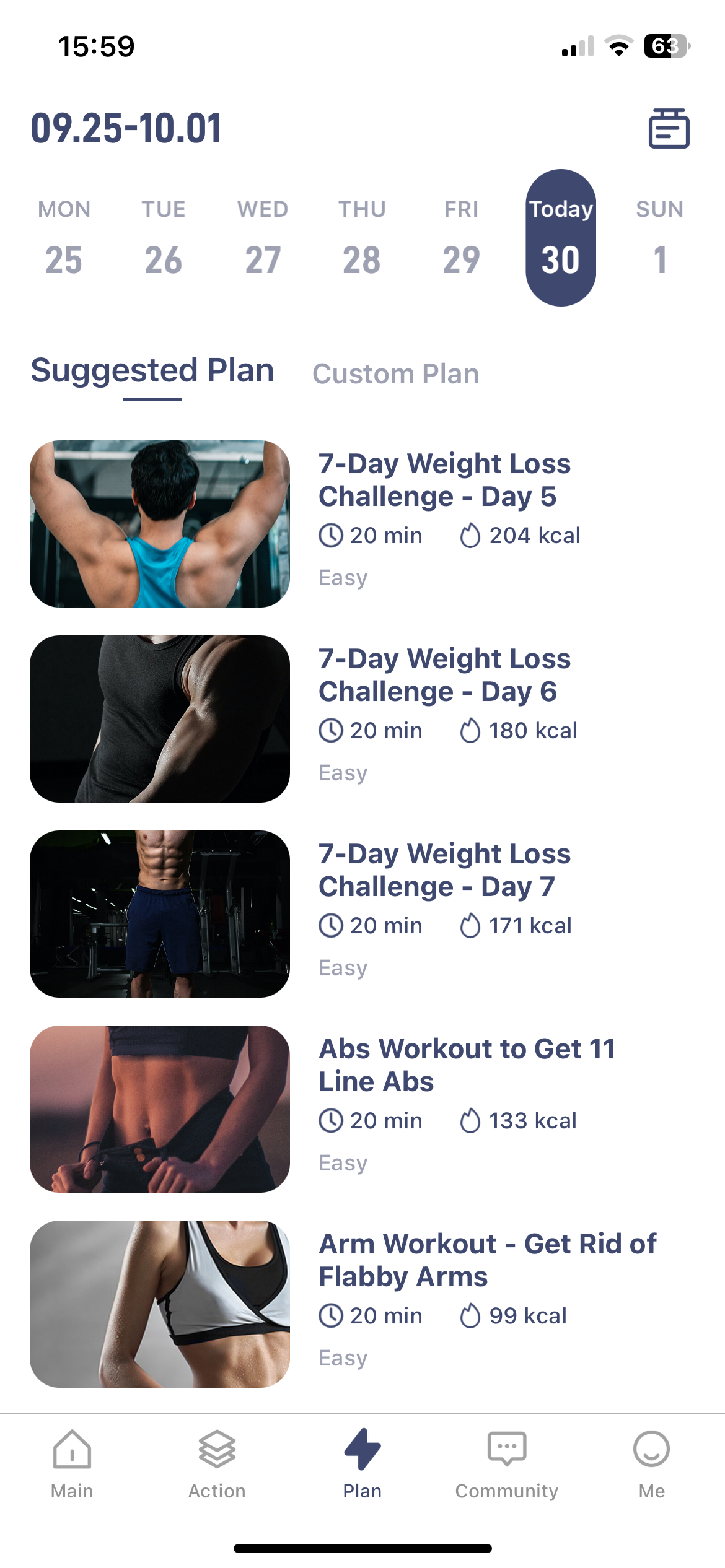
Task: Select Sunday 1 in the week strip
Action: pos(659,238)
